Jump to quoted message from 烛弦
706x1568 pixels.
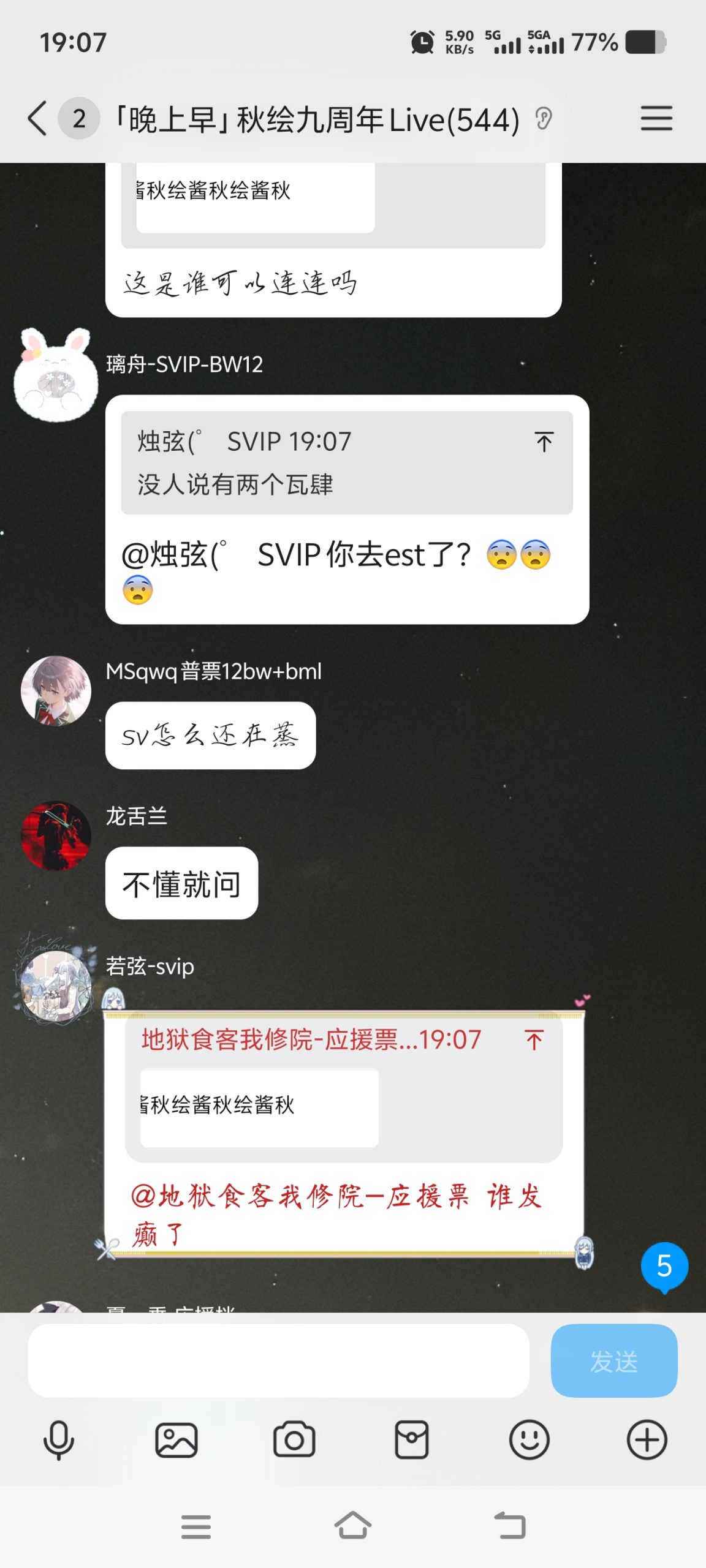[x=544, y=442]
